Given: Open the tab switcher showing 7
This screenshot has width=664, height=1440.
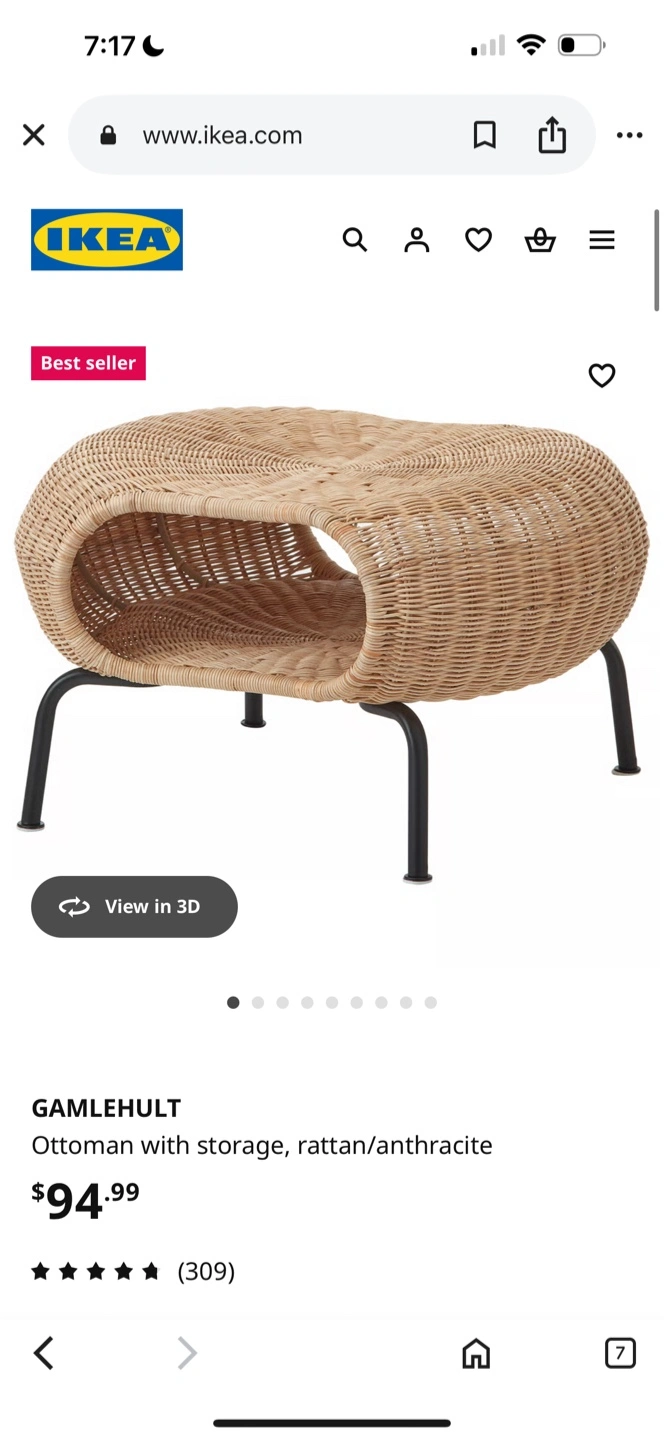Looking at the screenshot, I should [620, 1353].
